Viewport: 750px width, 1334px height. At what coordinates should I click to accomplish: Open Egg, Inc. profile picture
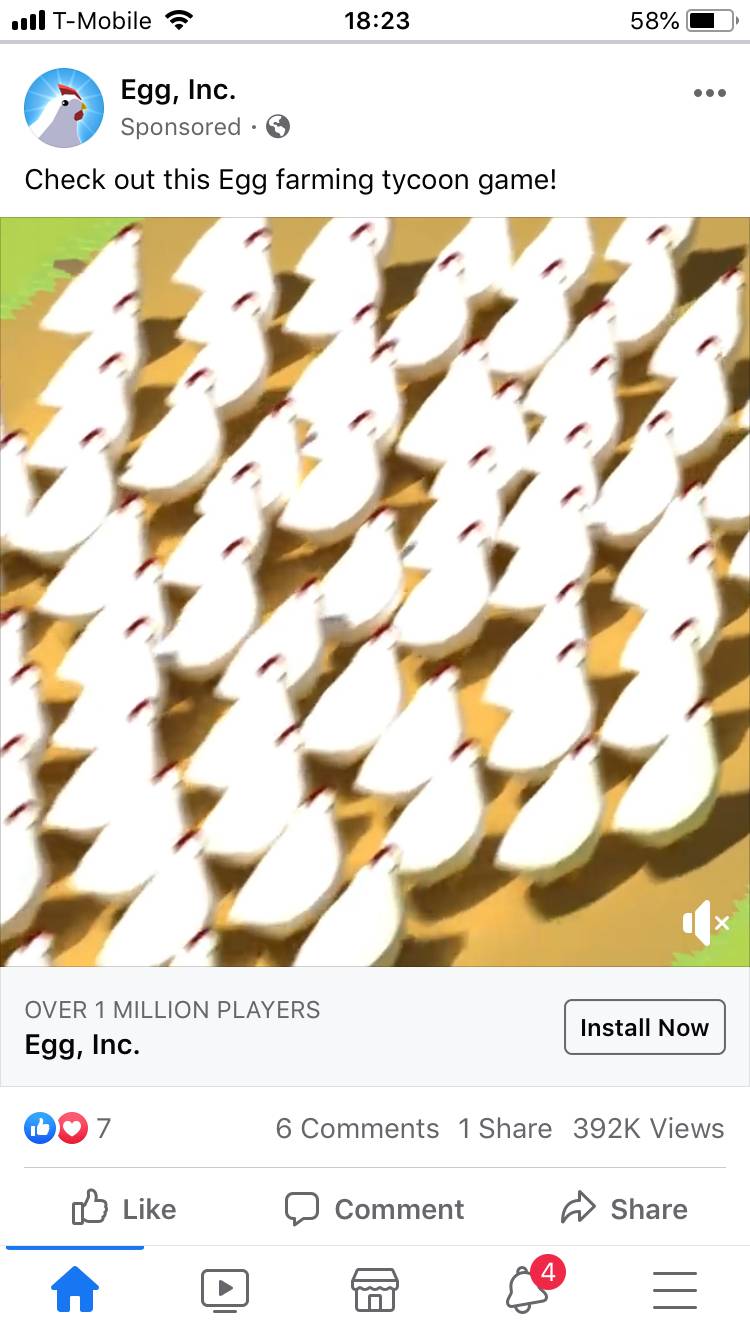(x=64, y=108)
